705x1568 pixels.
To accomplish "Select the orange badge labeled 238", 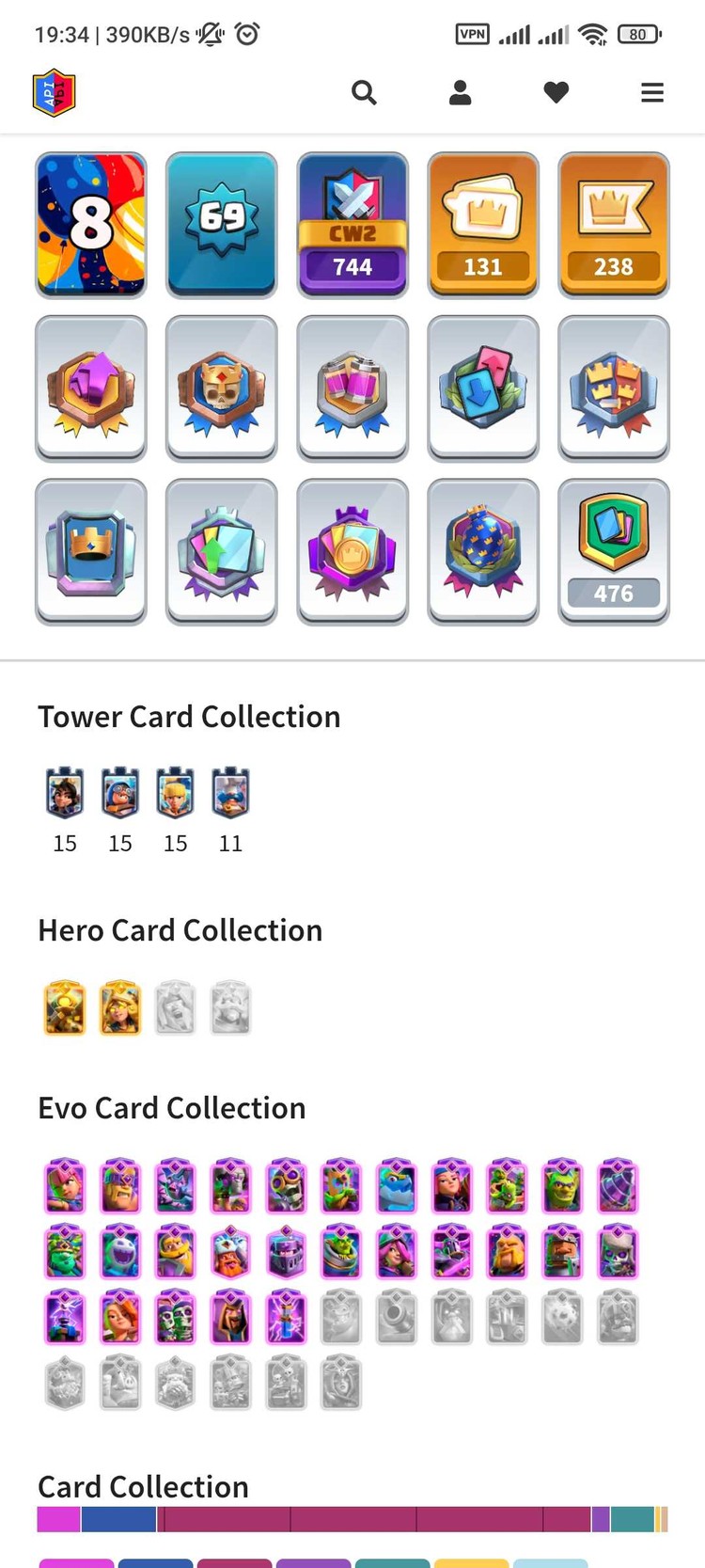I will click(x=614, y=225).
